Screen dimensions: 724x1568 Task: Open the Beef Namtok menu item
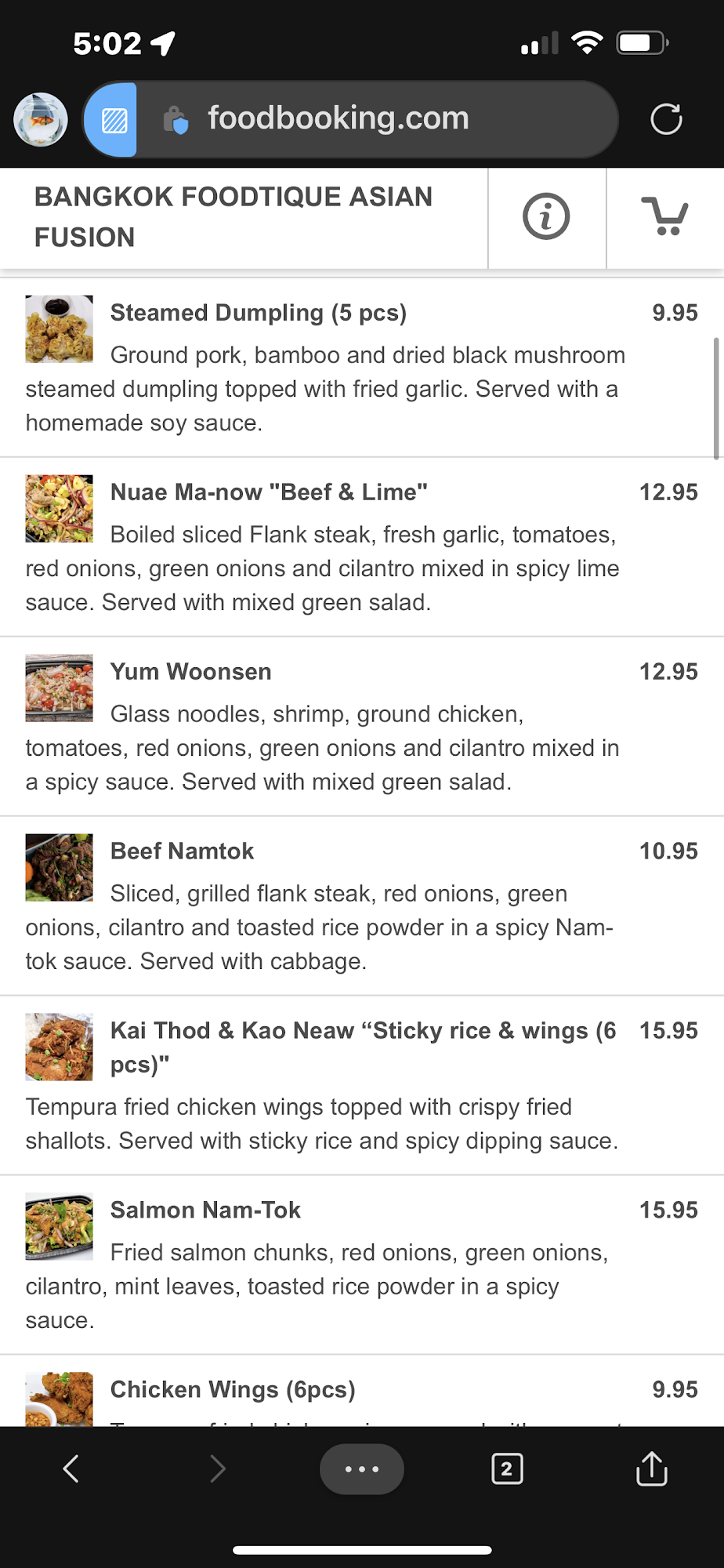[x=182, y=851]
